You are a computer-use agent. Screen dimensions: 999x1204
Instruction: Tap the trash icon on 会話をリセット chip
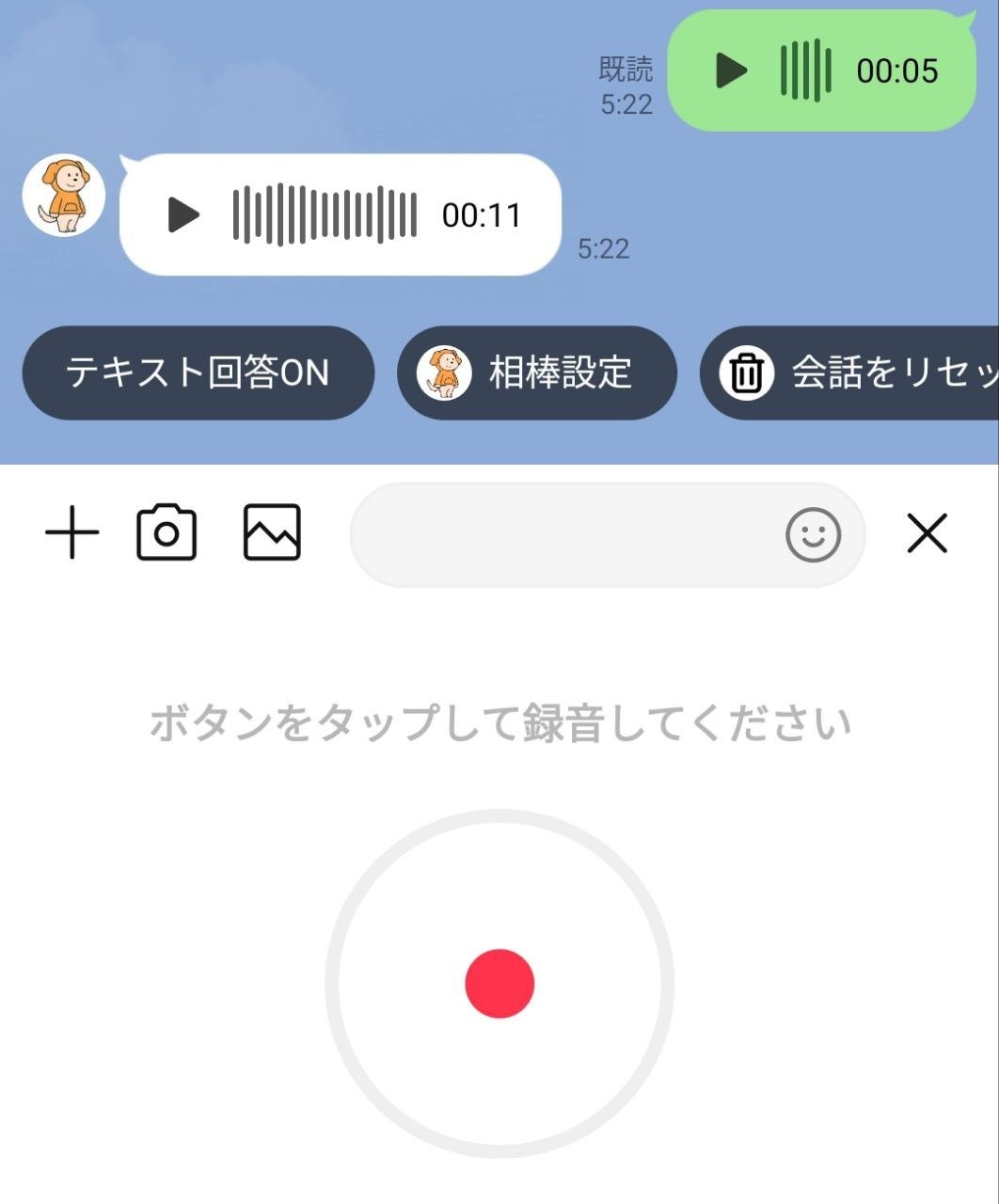point(745,372)
